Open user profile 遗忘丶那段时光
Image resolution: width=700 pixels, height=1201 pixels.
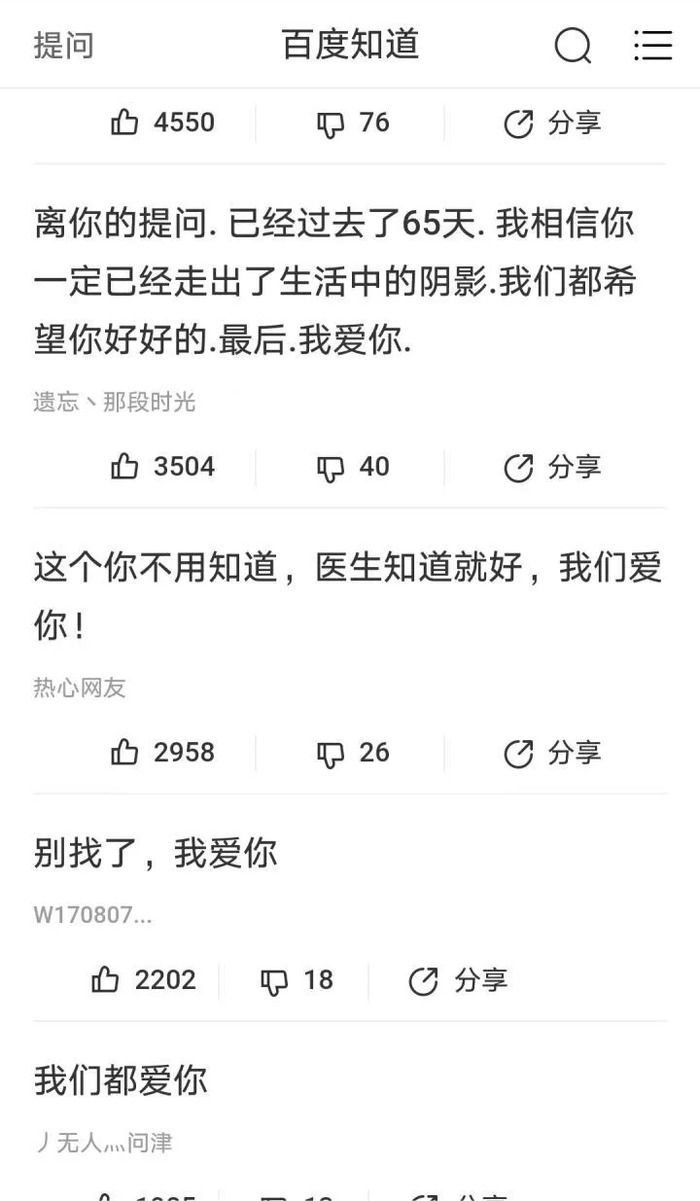point(114,402)
